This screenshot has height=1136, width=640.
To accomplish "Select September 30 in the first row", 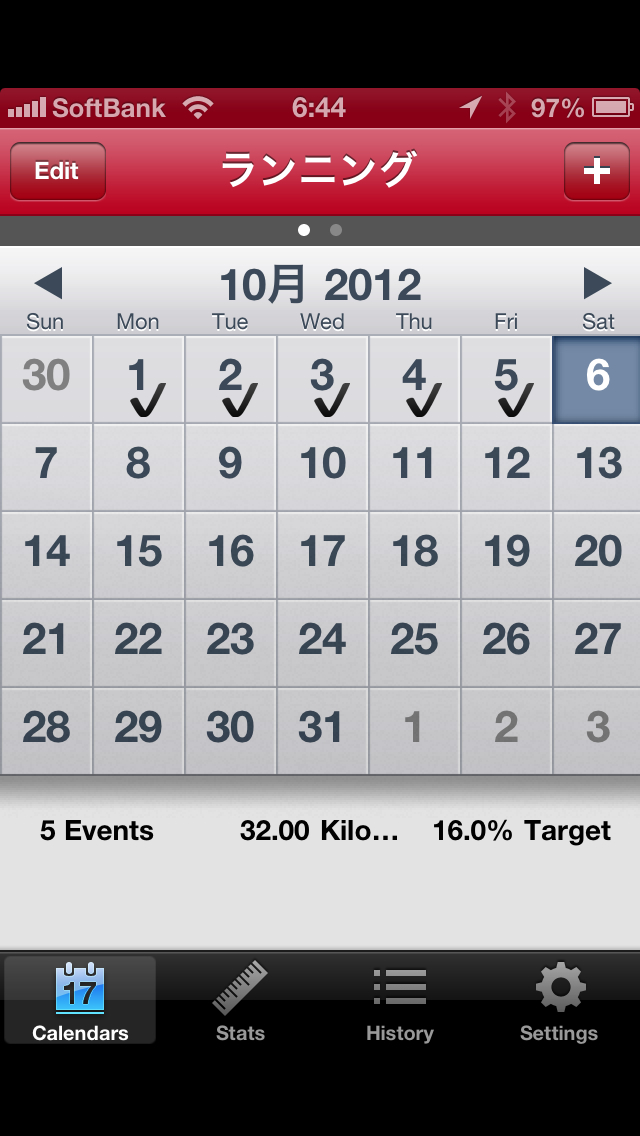I will click(46, 379).
